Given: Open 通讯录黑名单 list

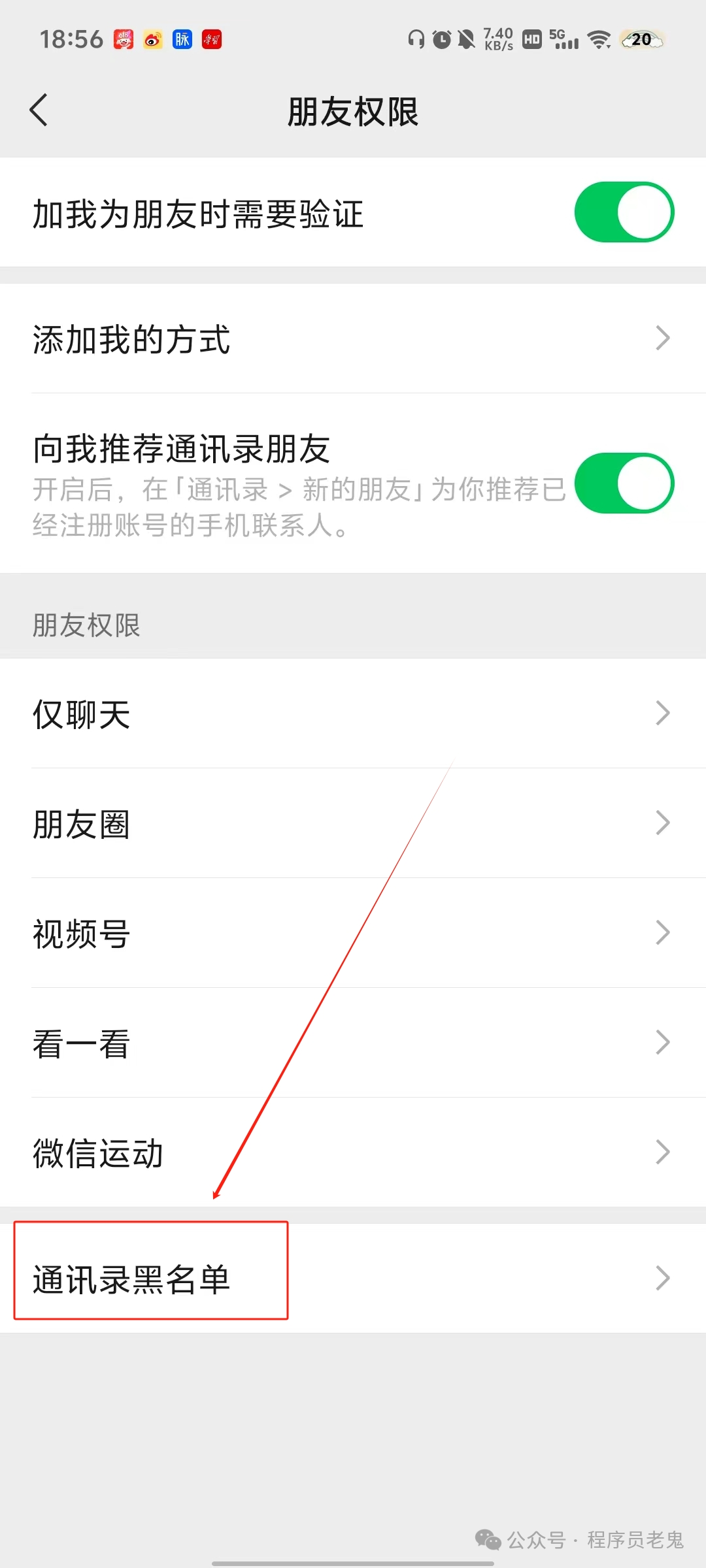Looking at the screenshot, I should point(353,1279).
